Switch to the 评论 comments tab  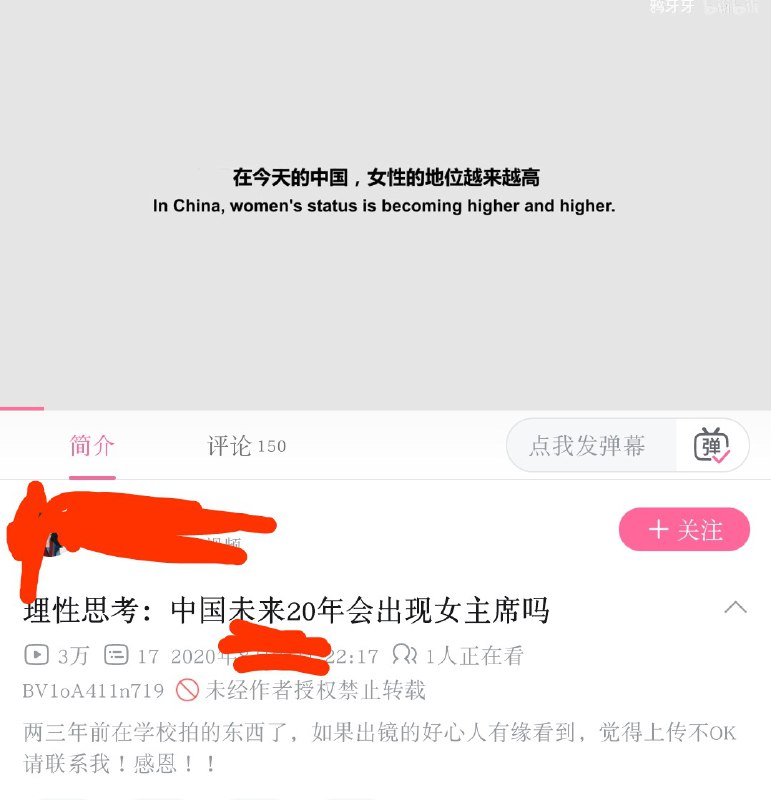(245, 446)
